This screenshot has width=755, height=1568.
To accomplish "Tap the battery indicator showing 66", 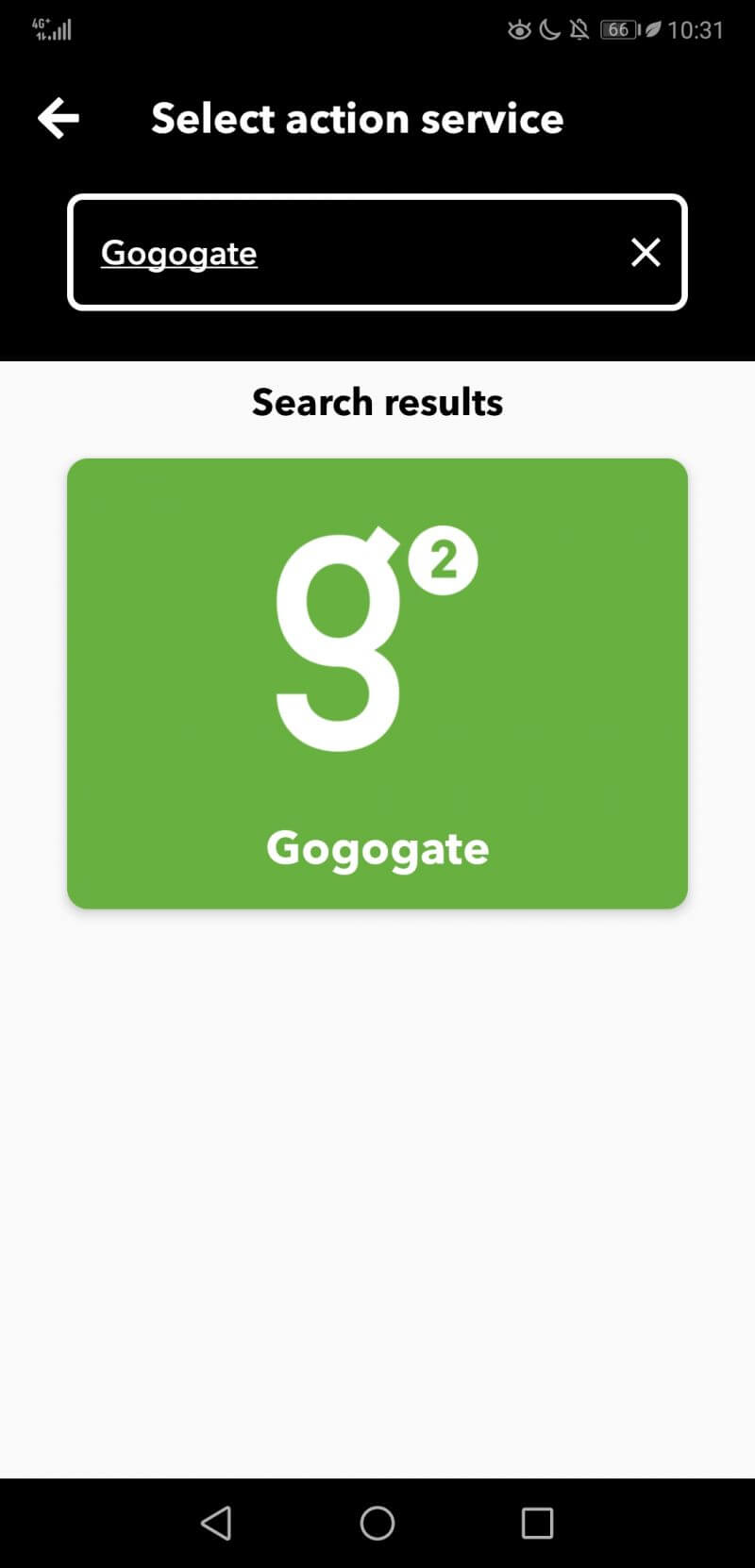I will (621, 29).
